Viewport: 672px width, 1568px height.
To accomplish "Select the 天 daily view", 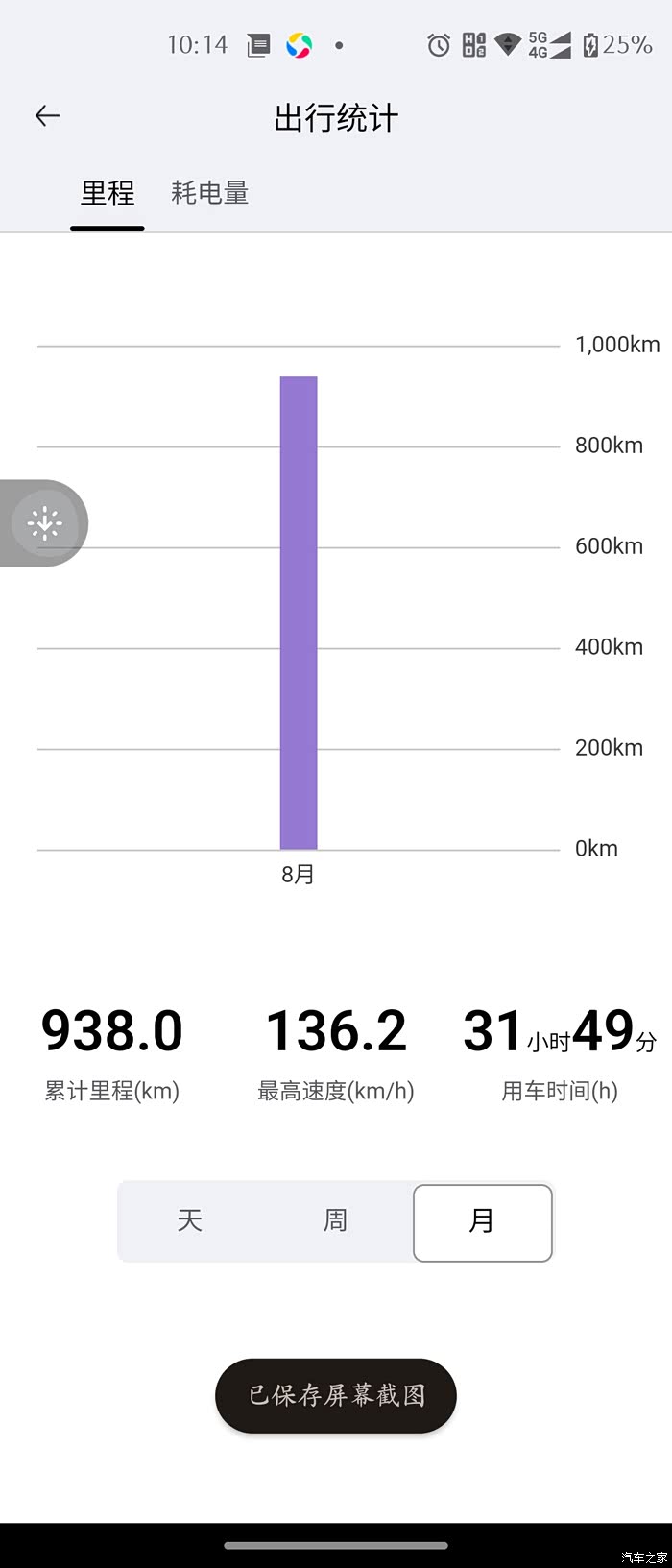I will coord(190,1220).
